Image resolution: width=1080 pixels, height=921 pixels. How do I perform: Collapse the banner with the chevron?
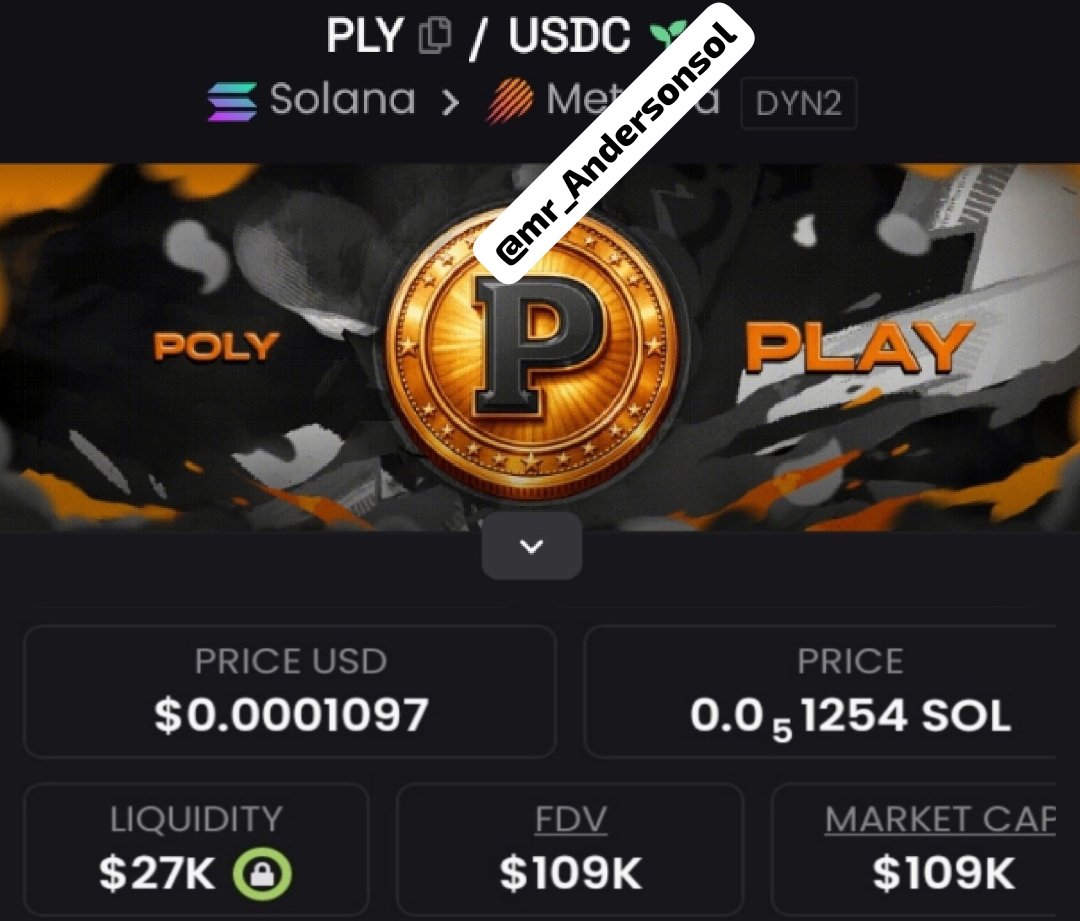[x=531, y=546]
